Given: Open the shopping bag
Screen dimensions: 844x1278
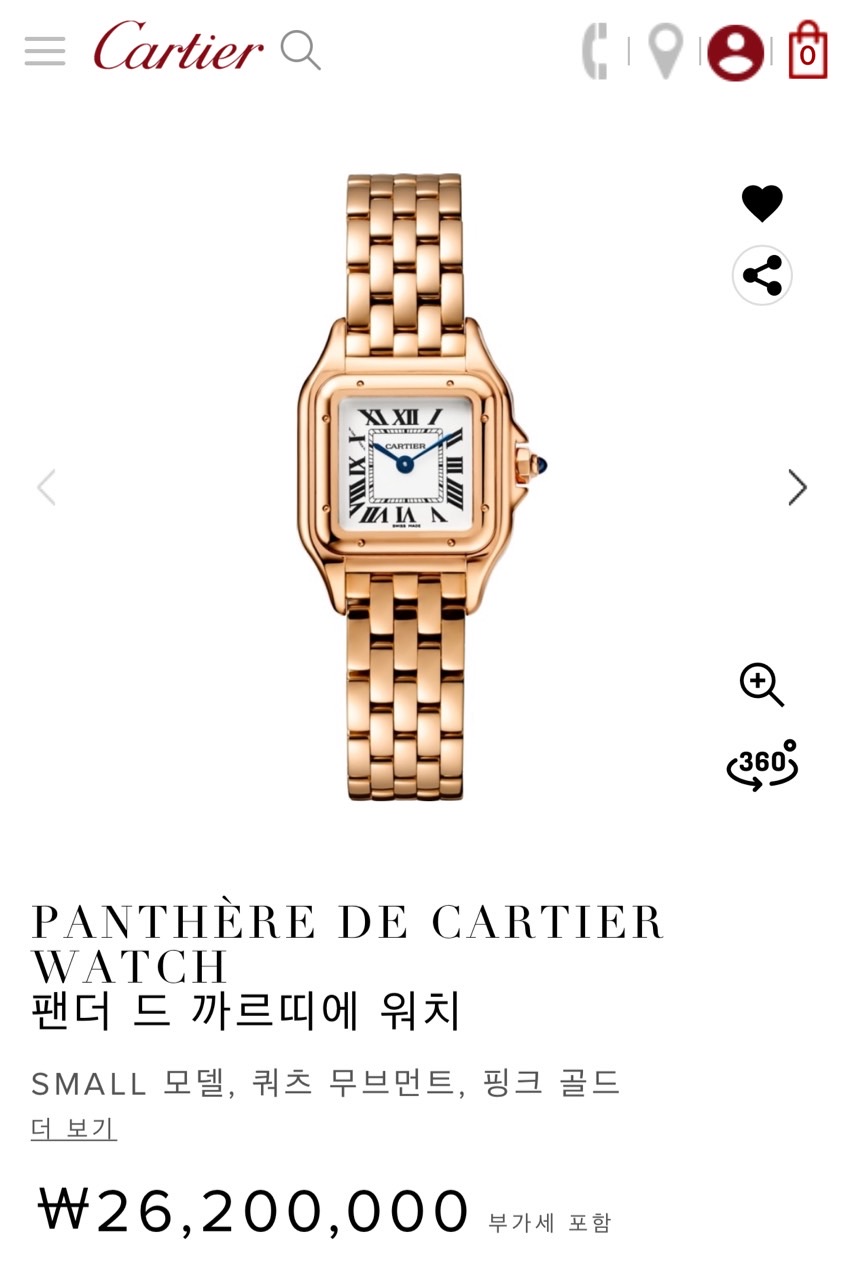Looking at the screenshot, I should click(x=807, y=51).
